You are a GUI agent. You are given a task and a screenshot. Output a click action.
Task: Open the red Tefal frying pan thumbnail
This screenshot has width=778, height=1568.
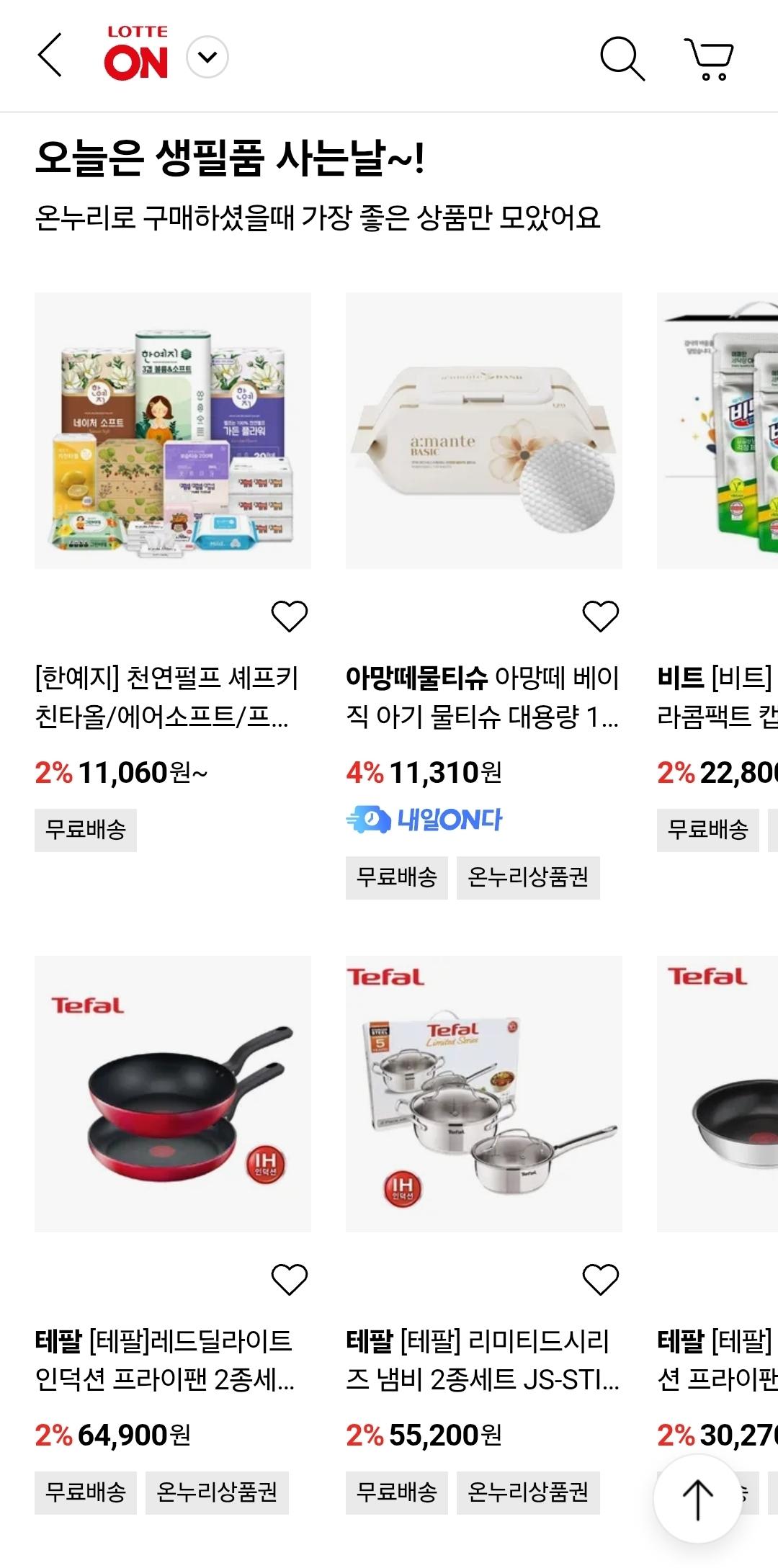pyautogui.click(x=173, y=1096)
